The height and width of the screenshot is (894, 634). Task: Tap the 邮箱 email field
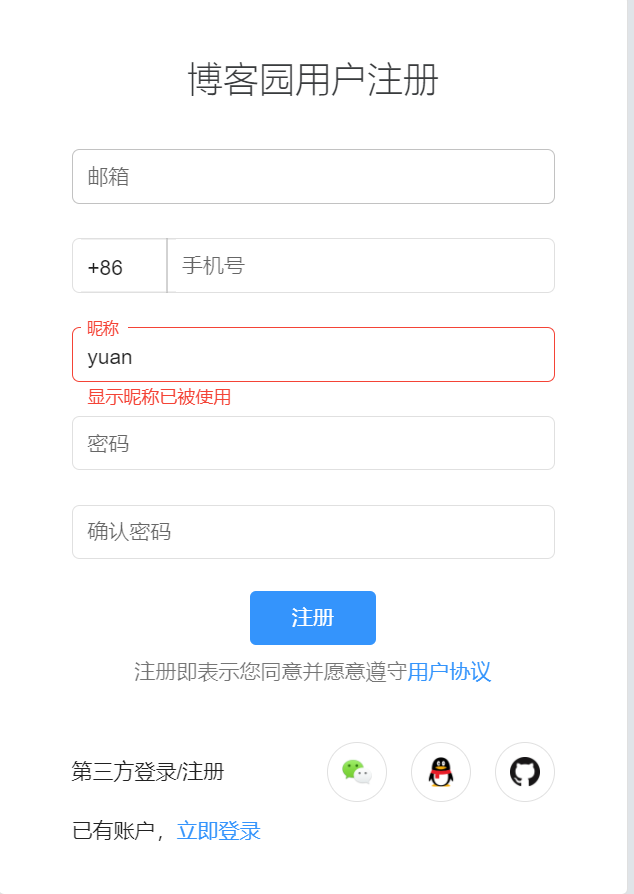click(x=313, y=177)
